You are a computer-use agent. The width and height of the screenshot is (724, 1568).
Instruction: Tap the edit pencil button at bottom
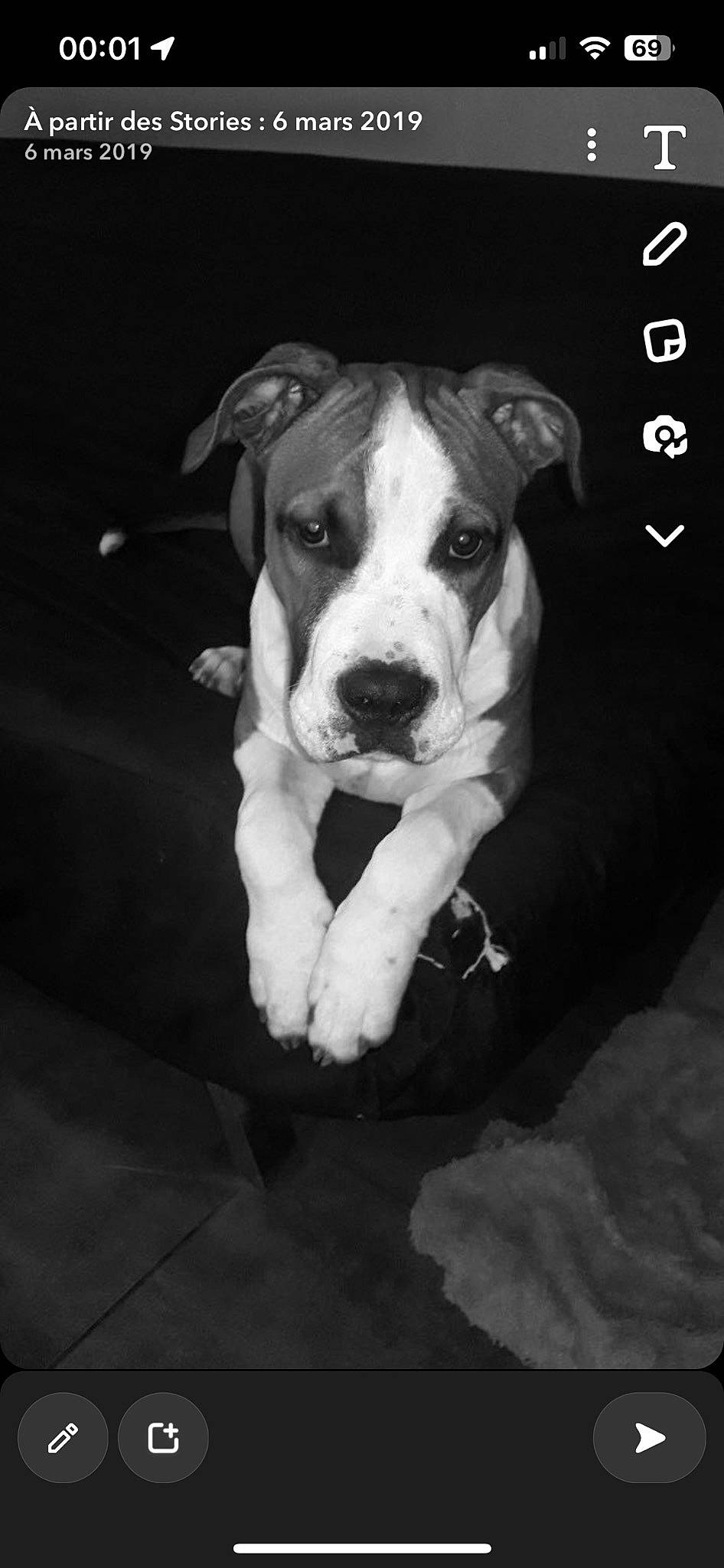tap(63, 1438)
